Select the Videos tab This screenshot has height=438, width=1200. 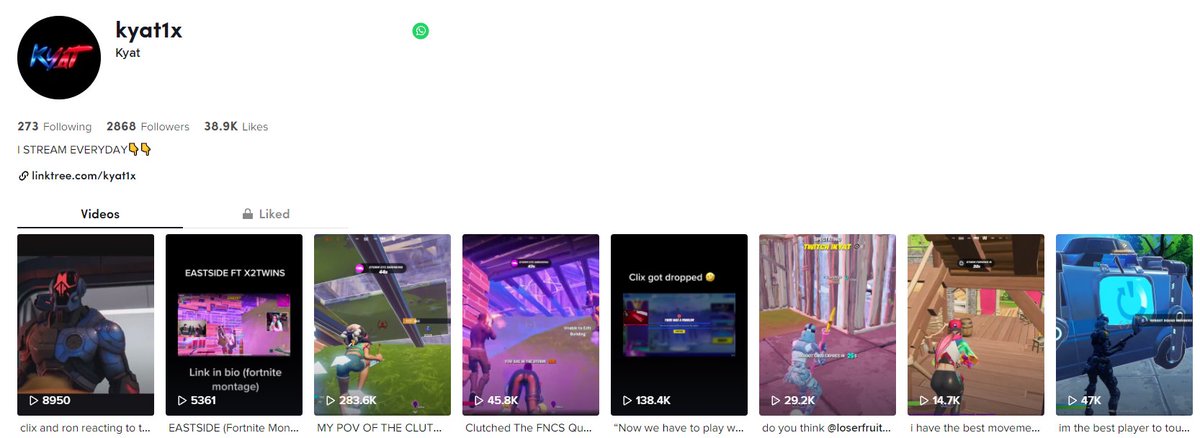pos(100,214)
